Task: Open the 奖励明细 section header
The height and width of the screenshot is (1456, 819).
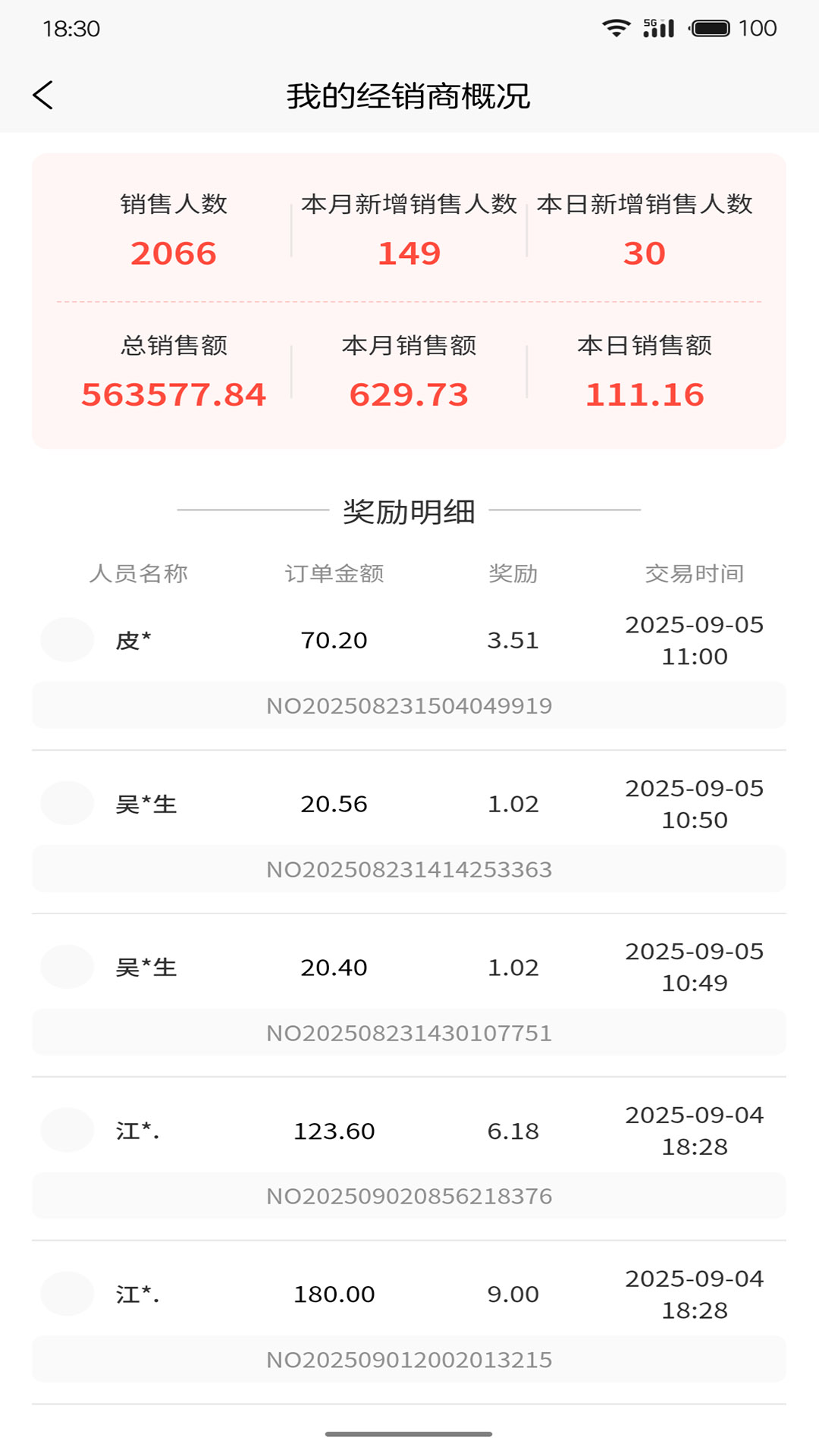Action: pyautogui.click(x=409, y=513)
